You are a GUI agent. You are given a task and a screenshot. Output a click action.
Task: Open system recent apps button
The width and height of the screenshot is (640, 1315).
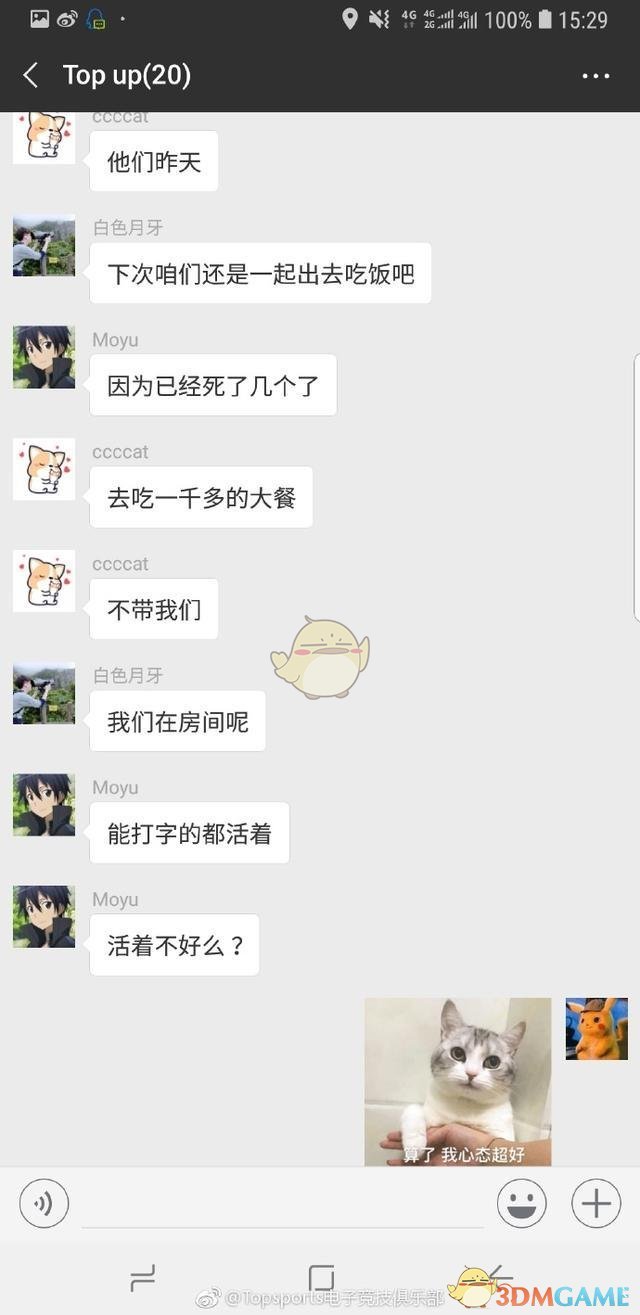(x=143, y=1278)
